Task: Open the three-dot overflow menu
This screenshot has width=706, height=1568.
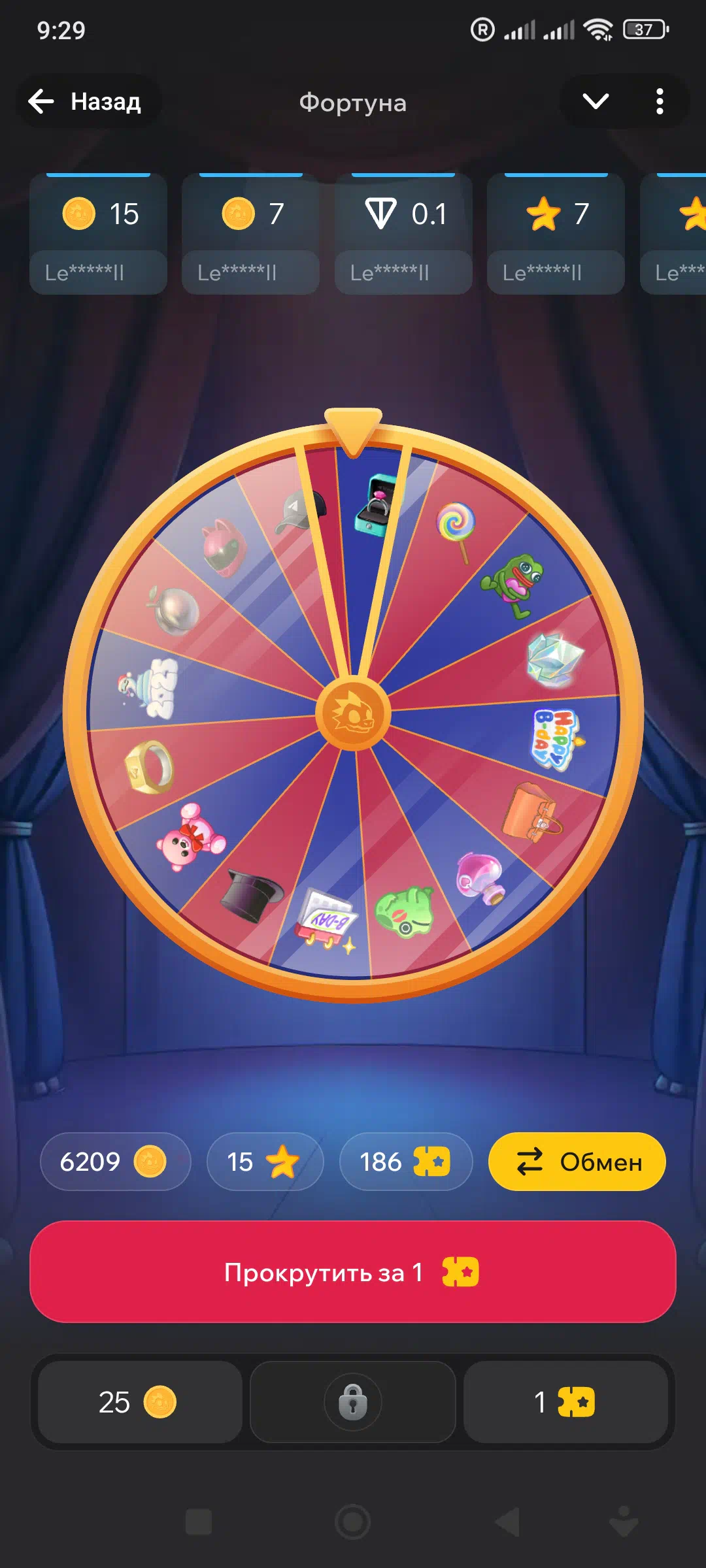Action: (660, 102)
